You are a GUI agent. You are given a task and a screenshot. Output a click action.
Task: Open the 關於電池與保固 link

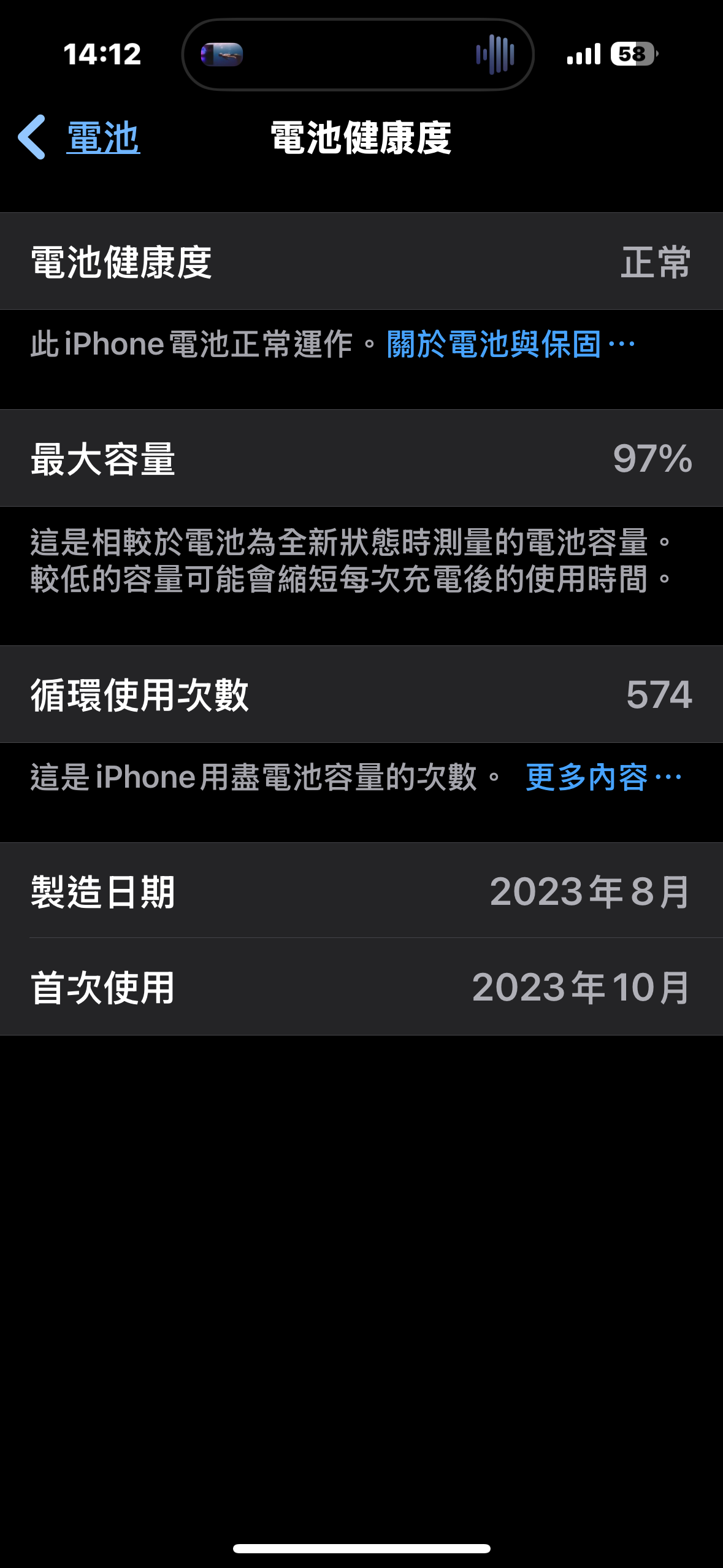[511, 344]
